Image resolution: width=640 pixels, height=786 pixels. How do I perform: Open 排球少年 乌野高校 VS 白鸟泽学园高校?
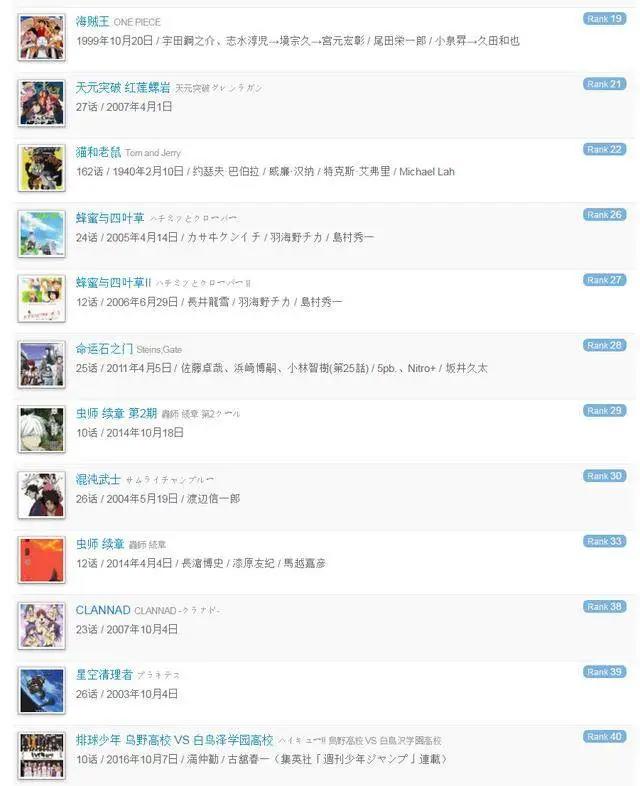174,740
